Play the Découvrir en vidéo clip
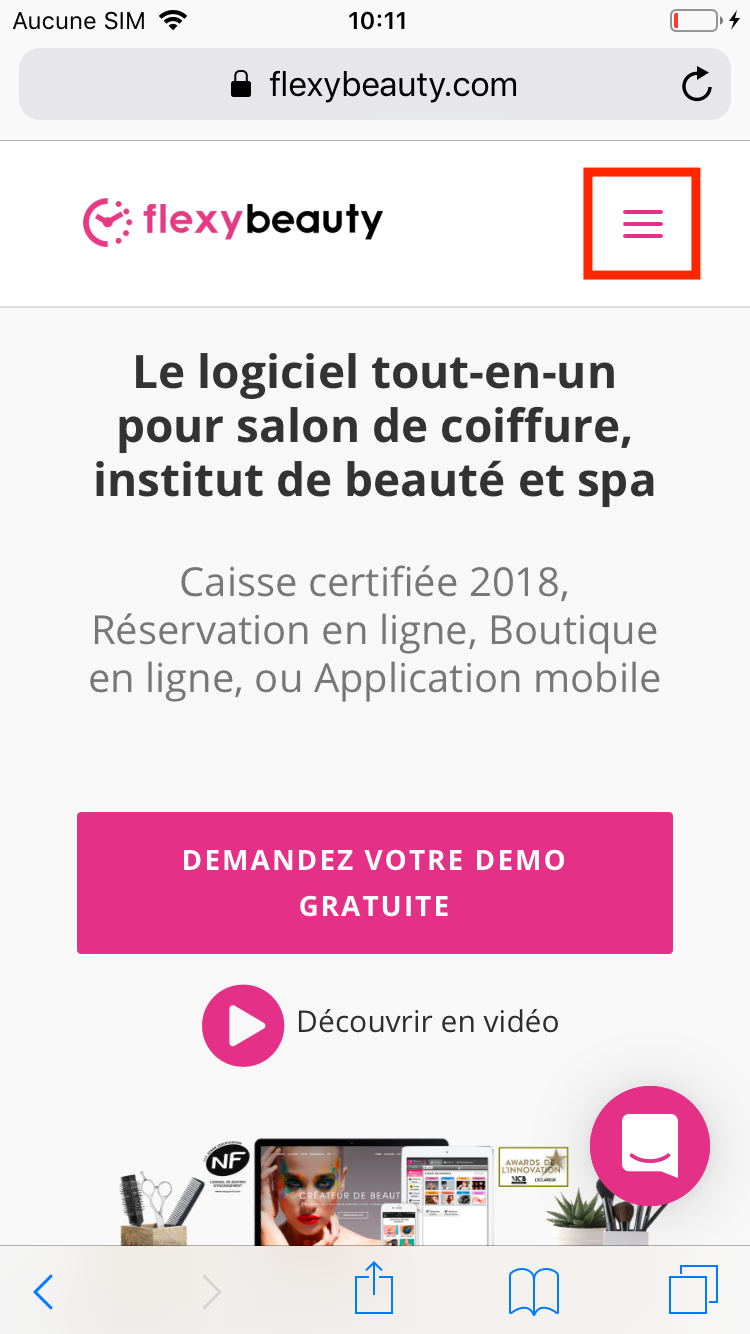Image resolution: width=750 pixels, height=1334 pixels. [x=243, y=1025]
